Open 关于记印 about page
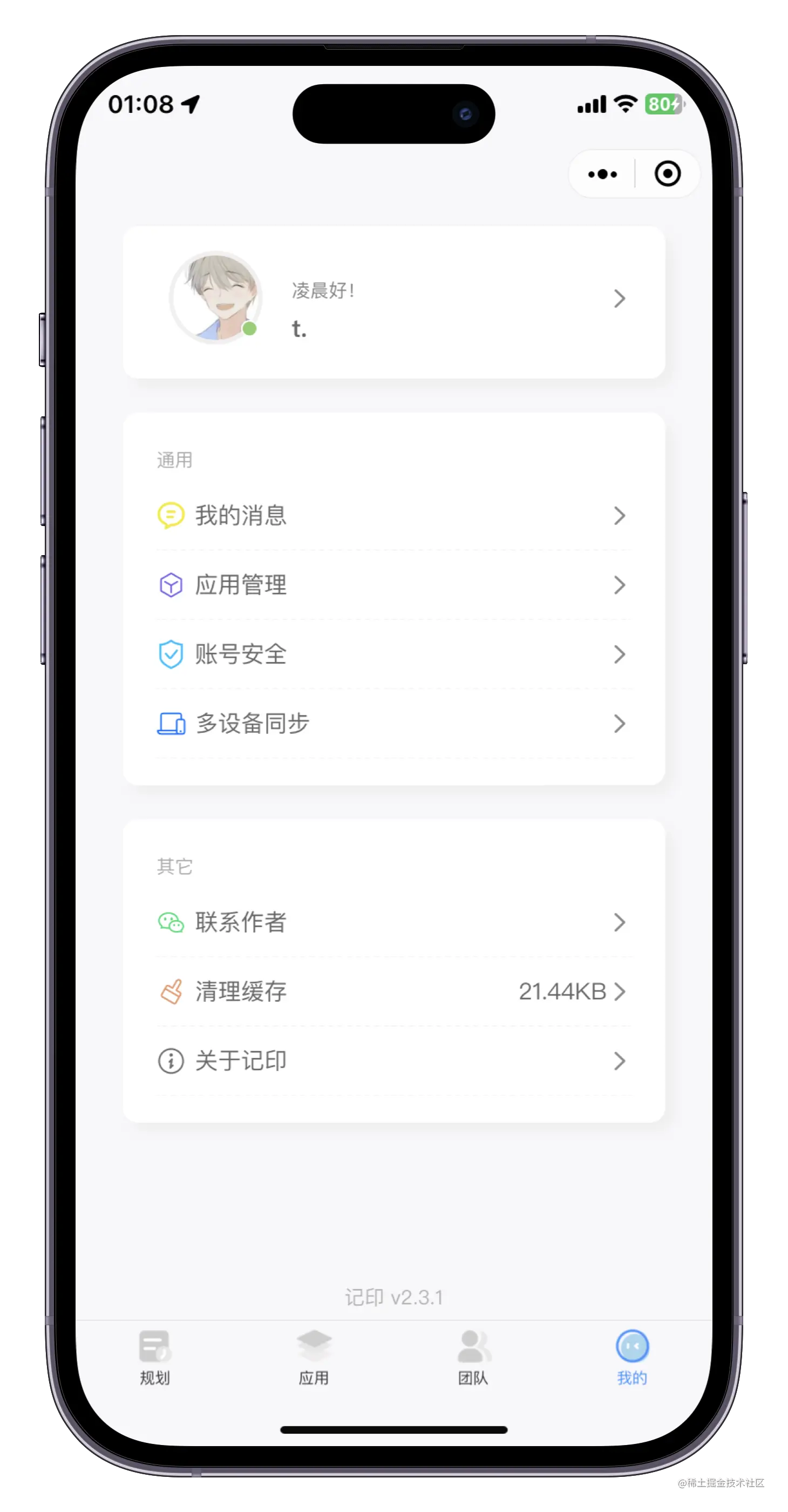 (393, 1061)
